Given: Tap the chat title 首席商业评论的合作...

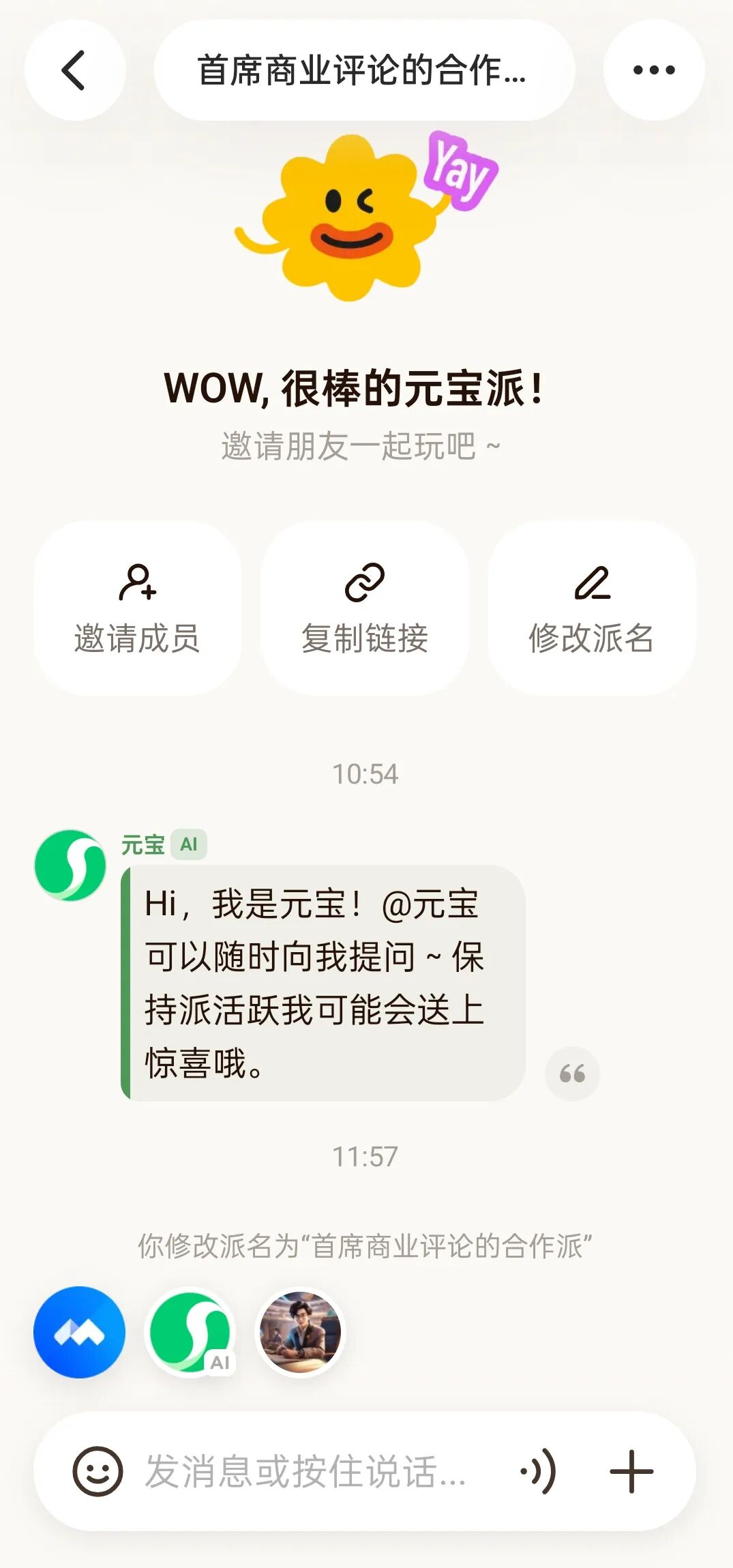Looking at the screenshot, I should coord(366,70).
